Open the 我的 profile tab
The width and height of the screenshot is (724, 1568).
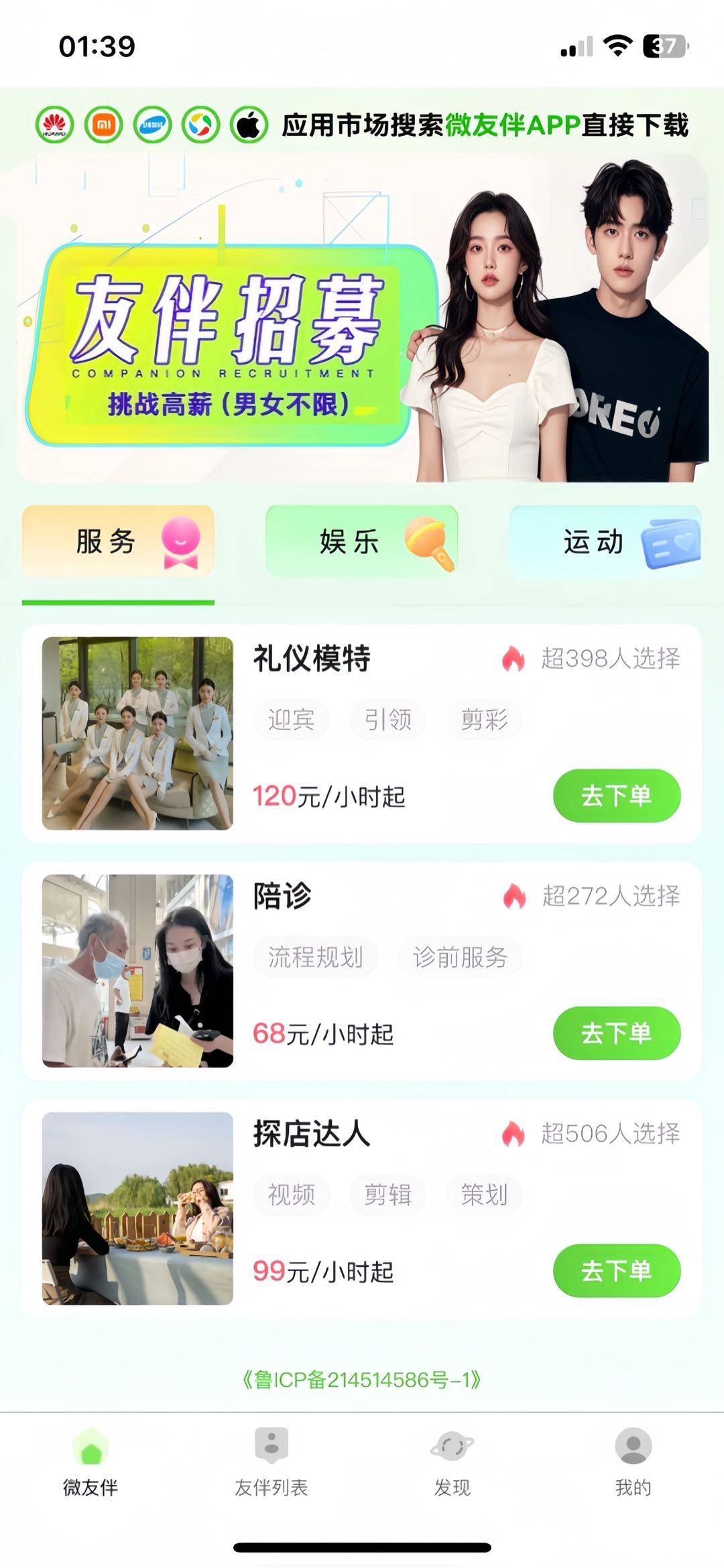pyautogui.click(x=633, y=1462)
